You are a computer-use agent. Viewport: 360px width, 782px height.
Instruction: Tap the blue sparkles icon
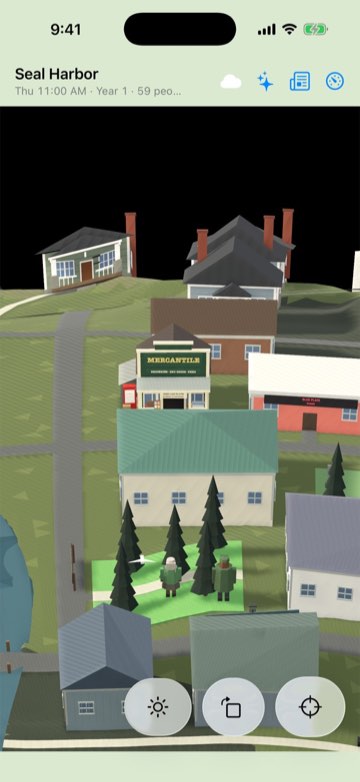pyautogui.click(x=265, y=81)
